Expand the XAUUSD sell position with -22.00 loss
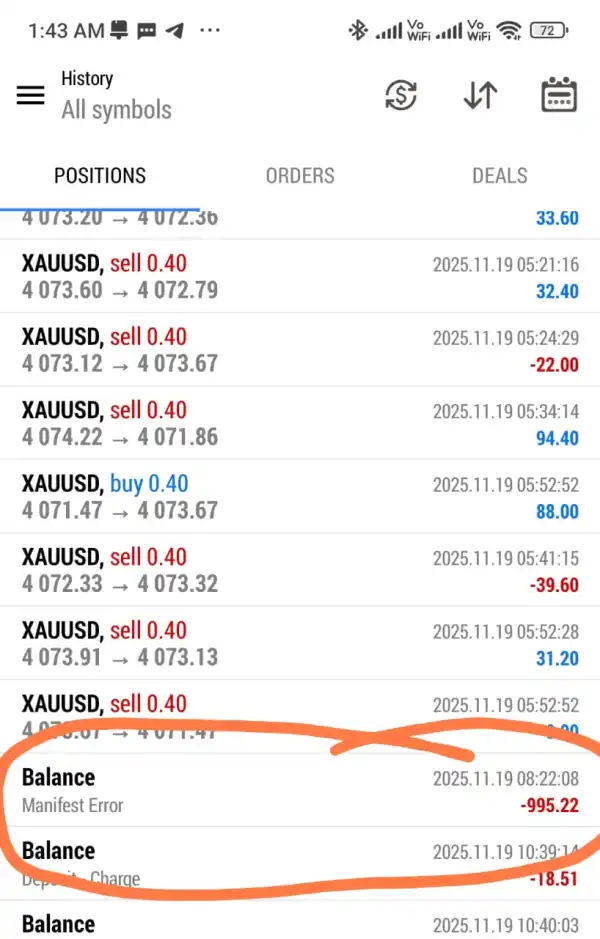600x939 pixels. (x=300, y=350)
